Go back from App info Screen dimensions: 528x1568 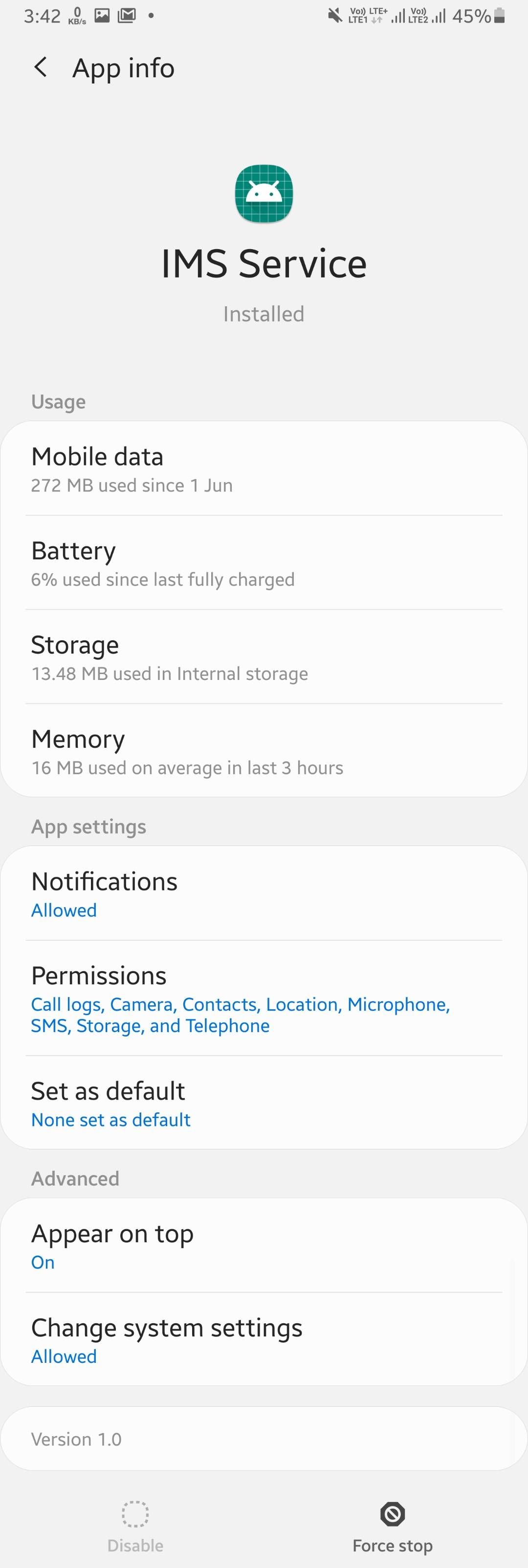click(x=40, y=67)
